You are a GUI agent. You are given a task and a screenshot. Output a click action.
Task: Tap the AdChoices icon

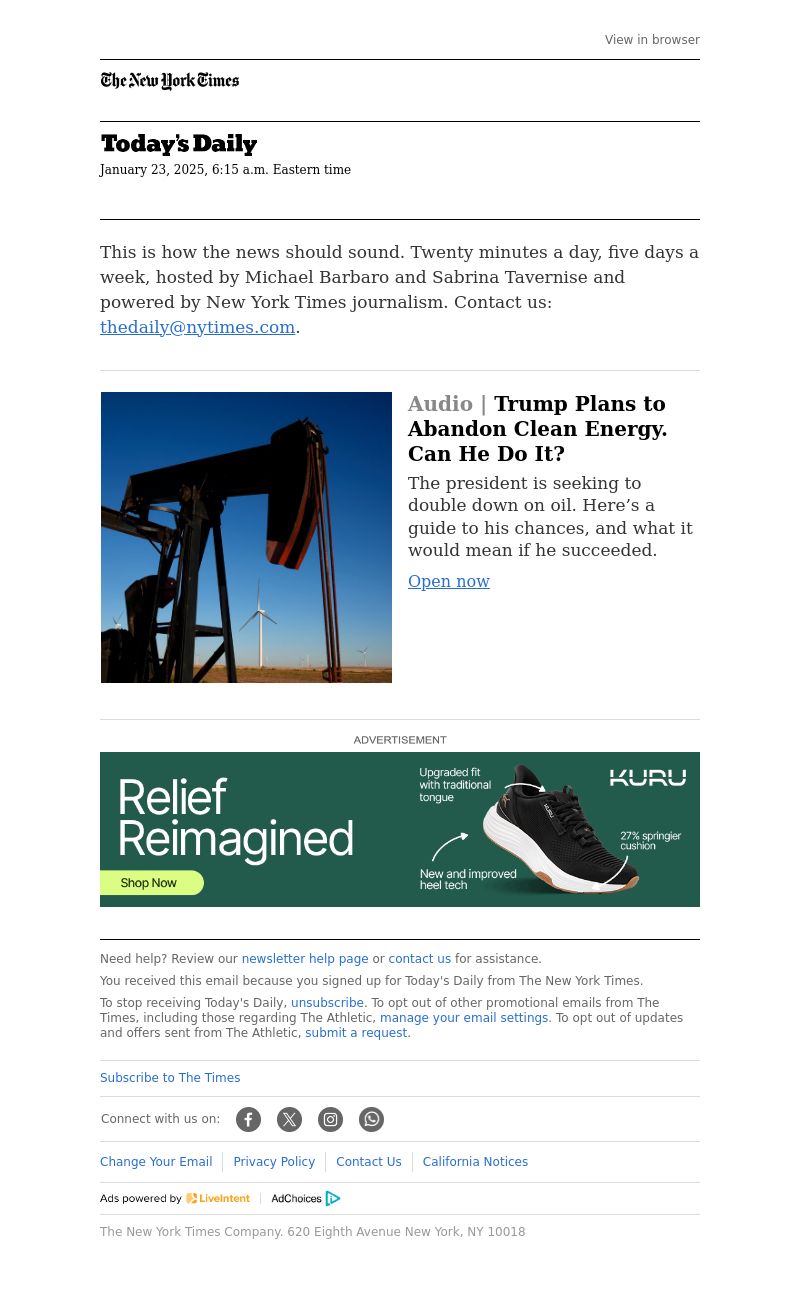pos(333,1198)
